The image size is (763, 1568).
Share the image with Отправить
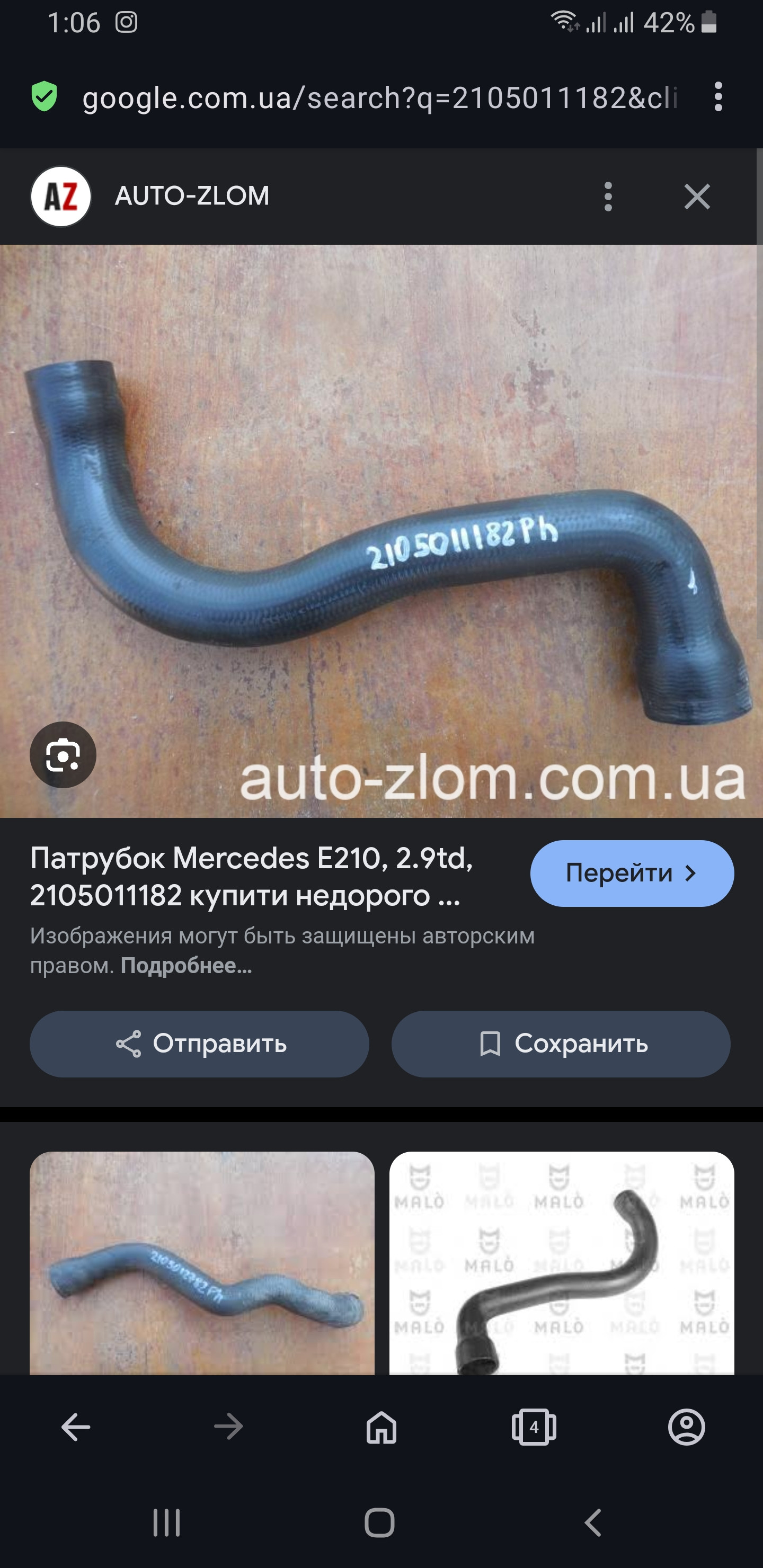point(199,1044)
